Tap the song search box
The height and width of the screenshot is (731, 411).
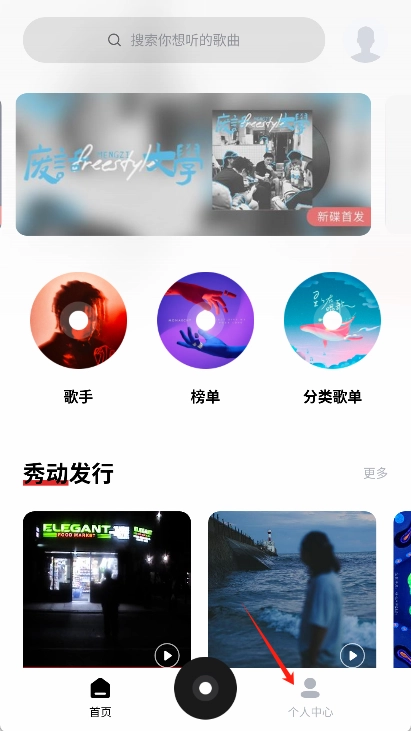click(x=174, y=40)
